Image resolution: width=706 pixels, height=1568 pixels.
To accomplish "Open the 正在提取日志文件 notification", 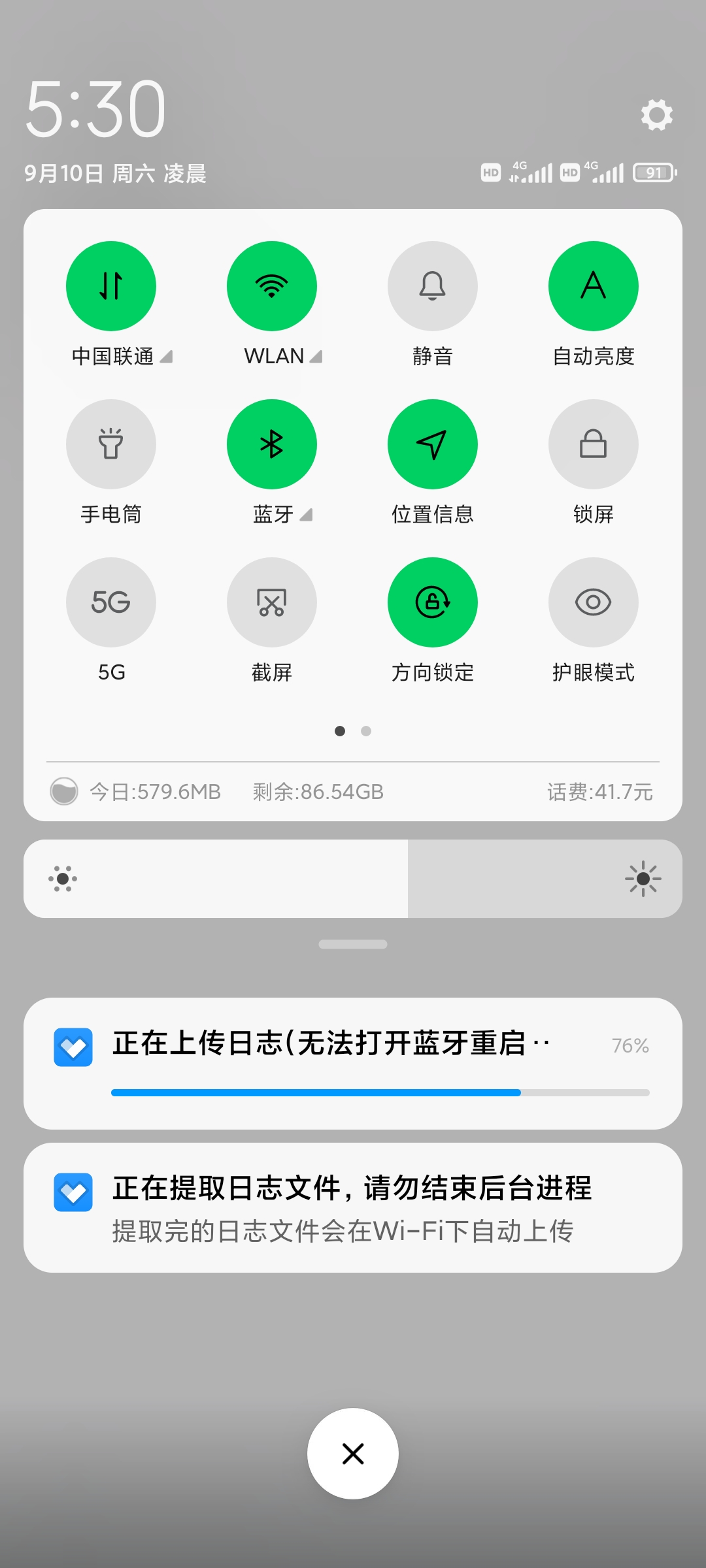I will coord(353,1207).
